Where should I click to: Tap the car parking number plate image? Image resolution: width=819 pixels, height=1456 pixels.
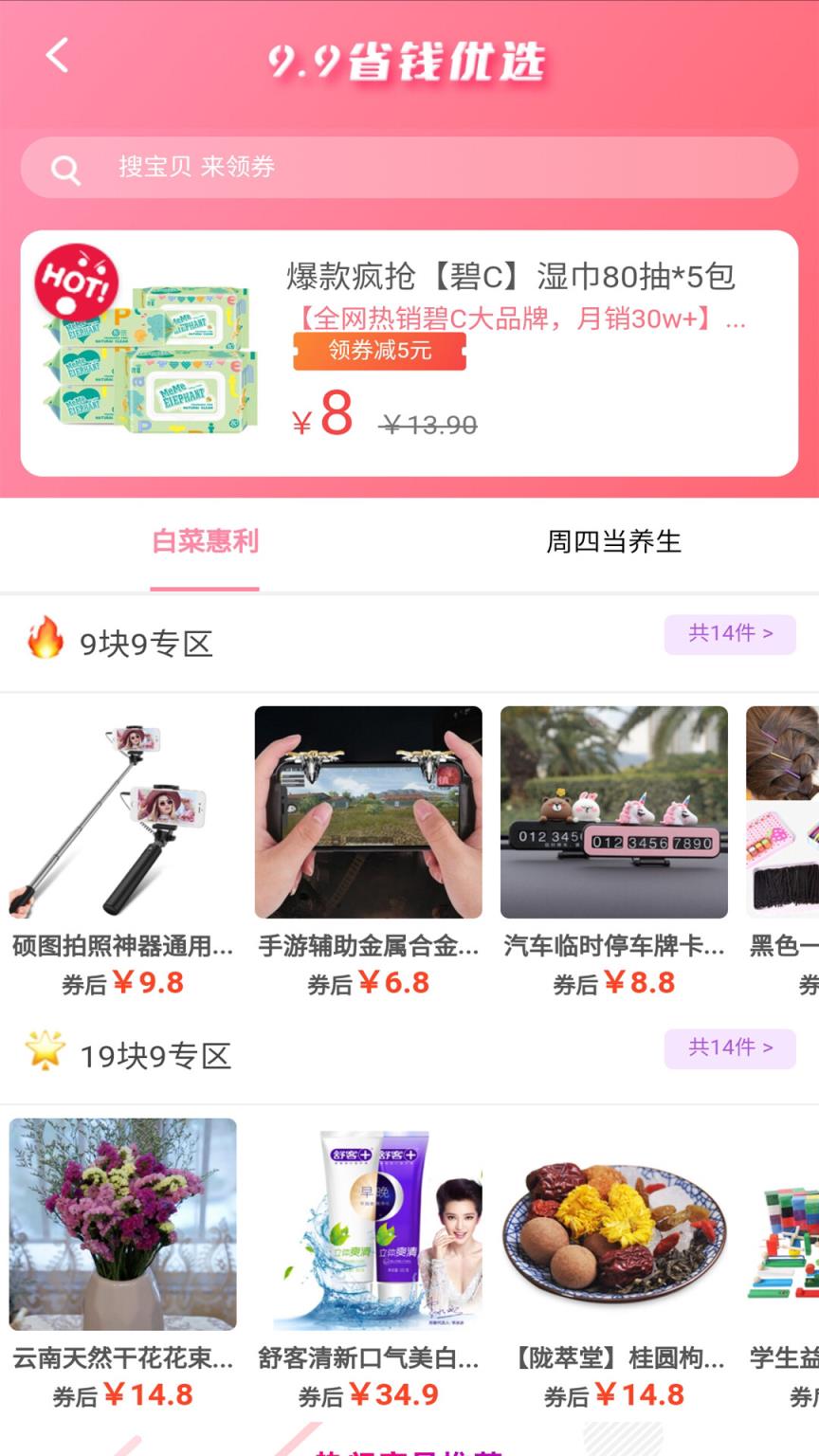(614, 812)
